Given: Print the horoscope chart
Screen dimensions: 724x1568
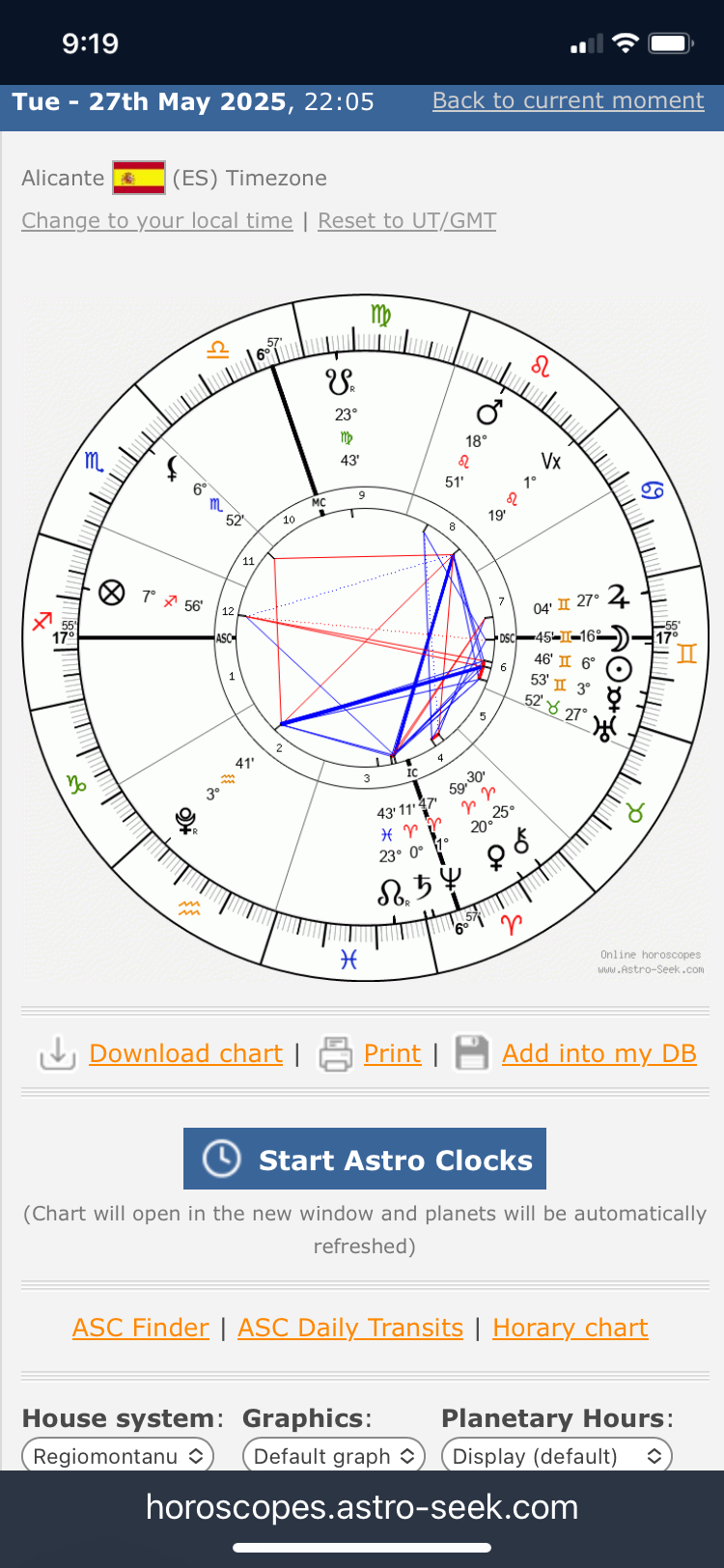Looking at the screenshot, I should coord(392,1052).
